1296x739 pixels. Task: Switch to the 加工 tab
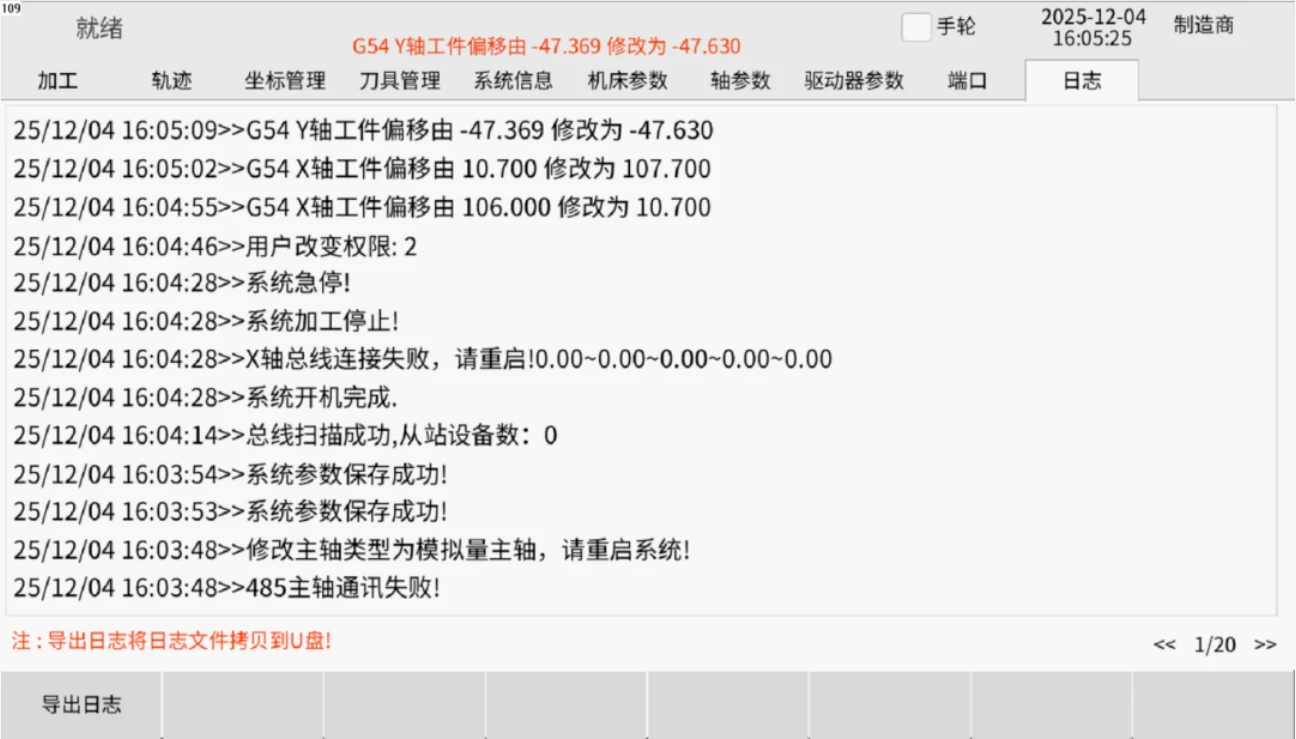tap(58, 81)
